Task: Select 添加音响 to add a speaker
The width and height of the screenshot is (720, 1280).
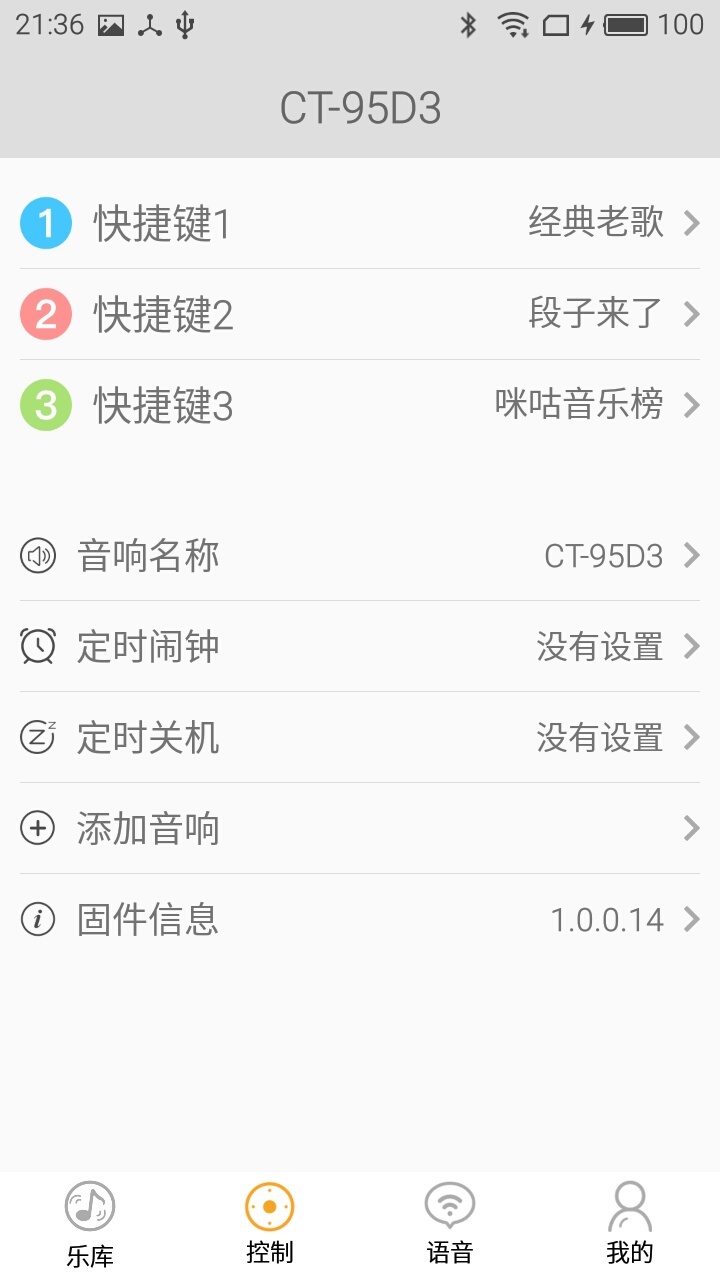Action: point(360,828)
